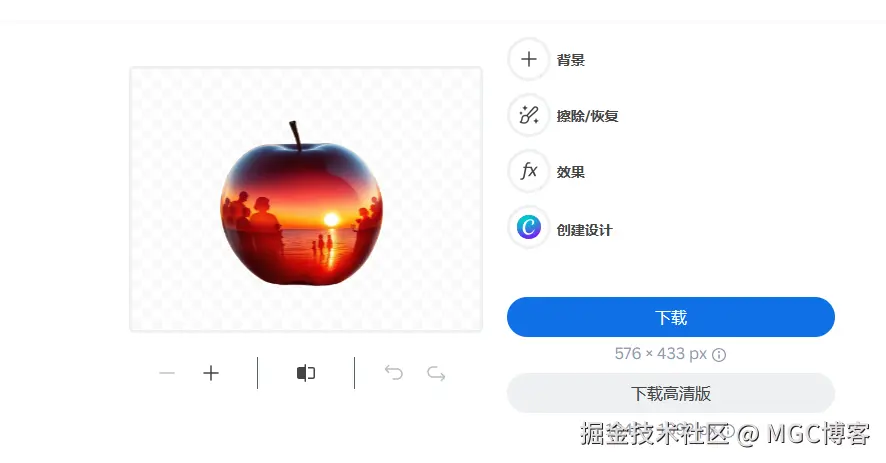
Task: Zoom in with the plus icon
Action: click(x=211, y=373)
